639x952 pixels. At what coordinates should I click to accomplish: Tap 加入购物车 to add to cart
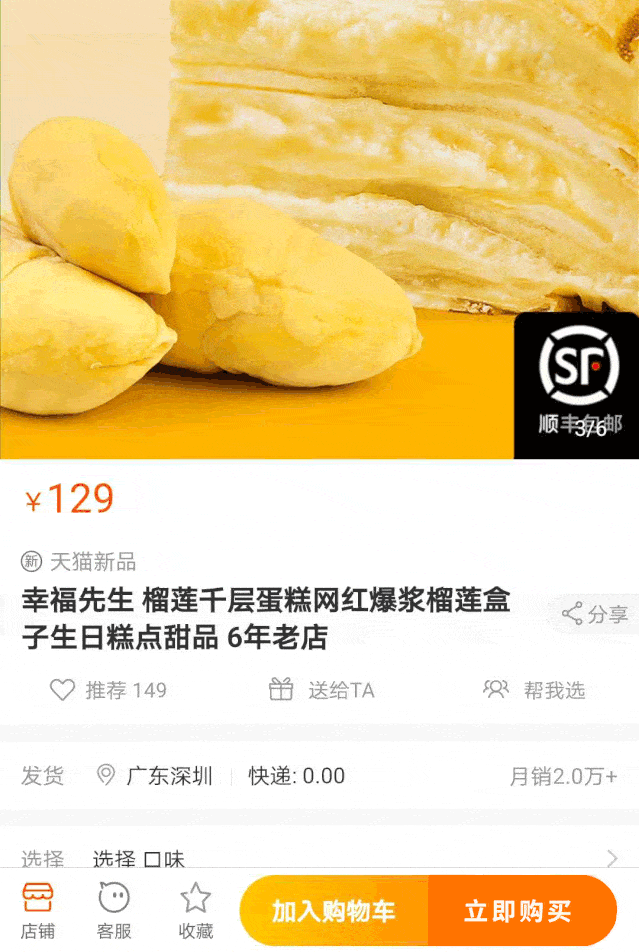pyautogui.click(x=334, y=911)
